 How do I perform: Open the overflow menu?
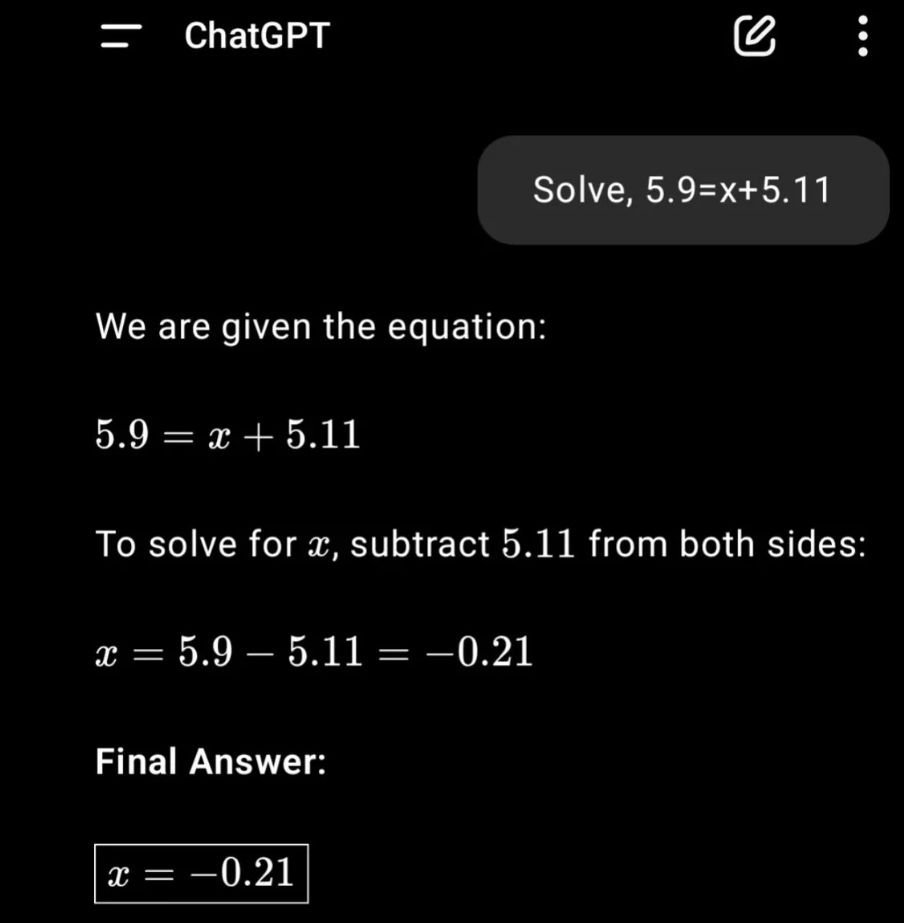pos(862,36)
